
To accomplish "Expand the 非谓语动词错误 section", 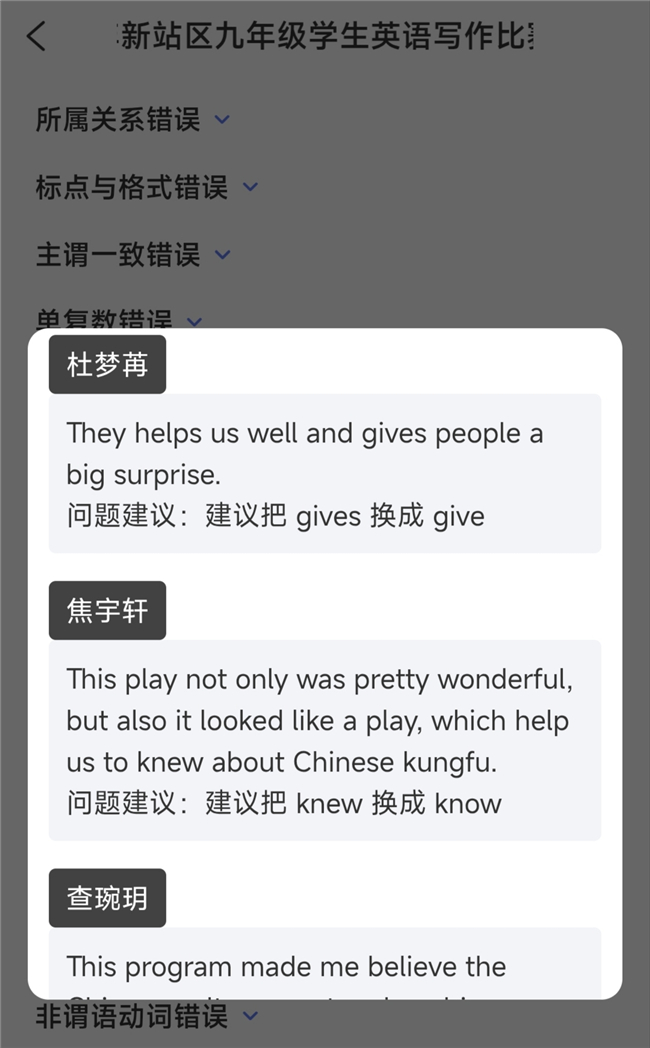I will [146, 1017].
